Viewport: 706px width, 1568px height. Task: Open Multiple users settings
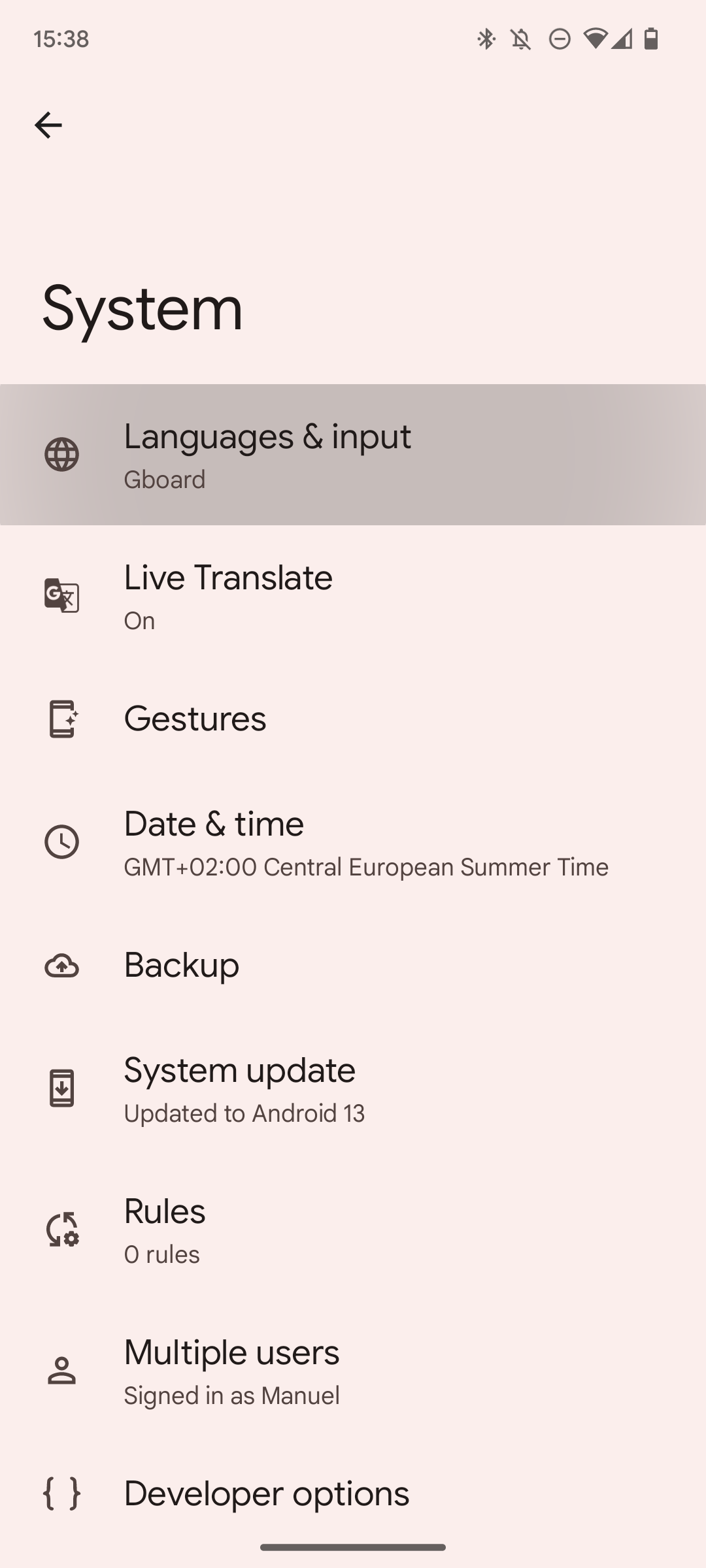(353, 1371)
